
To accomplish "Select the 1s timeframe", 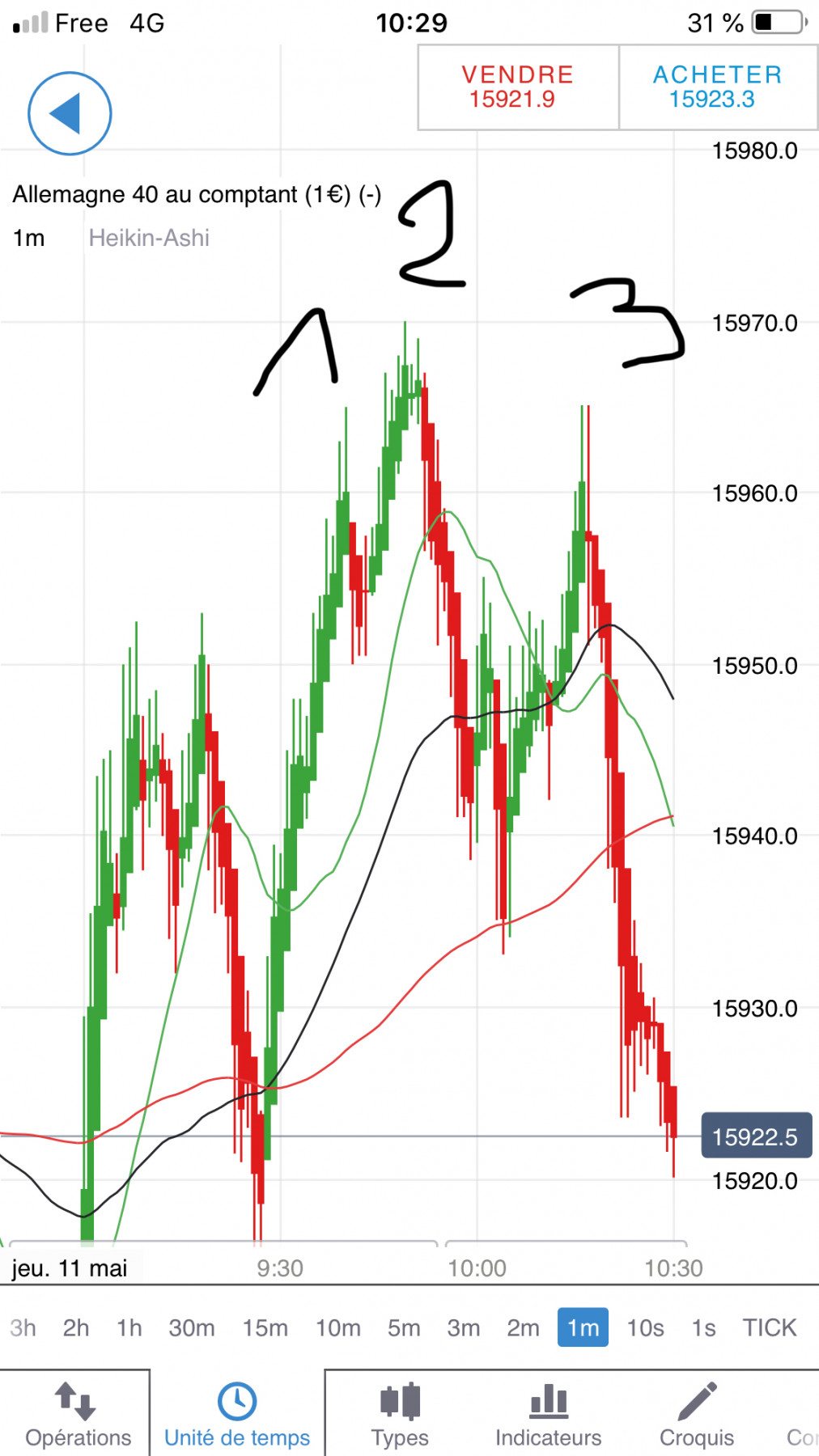I will [x=703, y=1328].
